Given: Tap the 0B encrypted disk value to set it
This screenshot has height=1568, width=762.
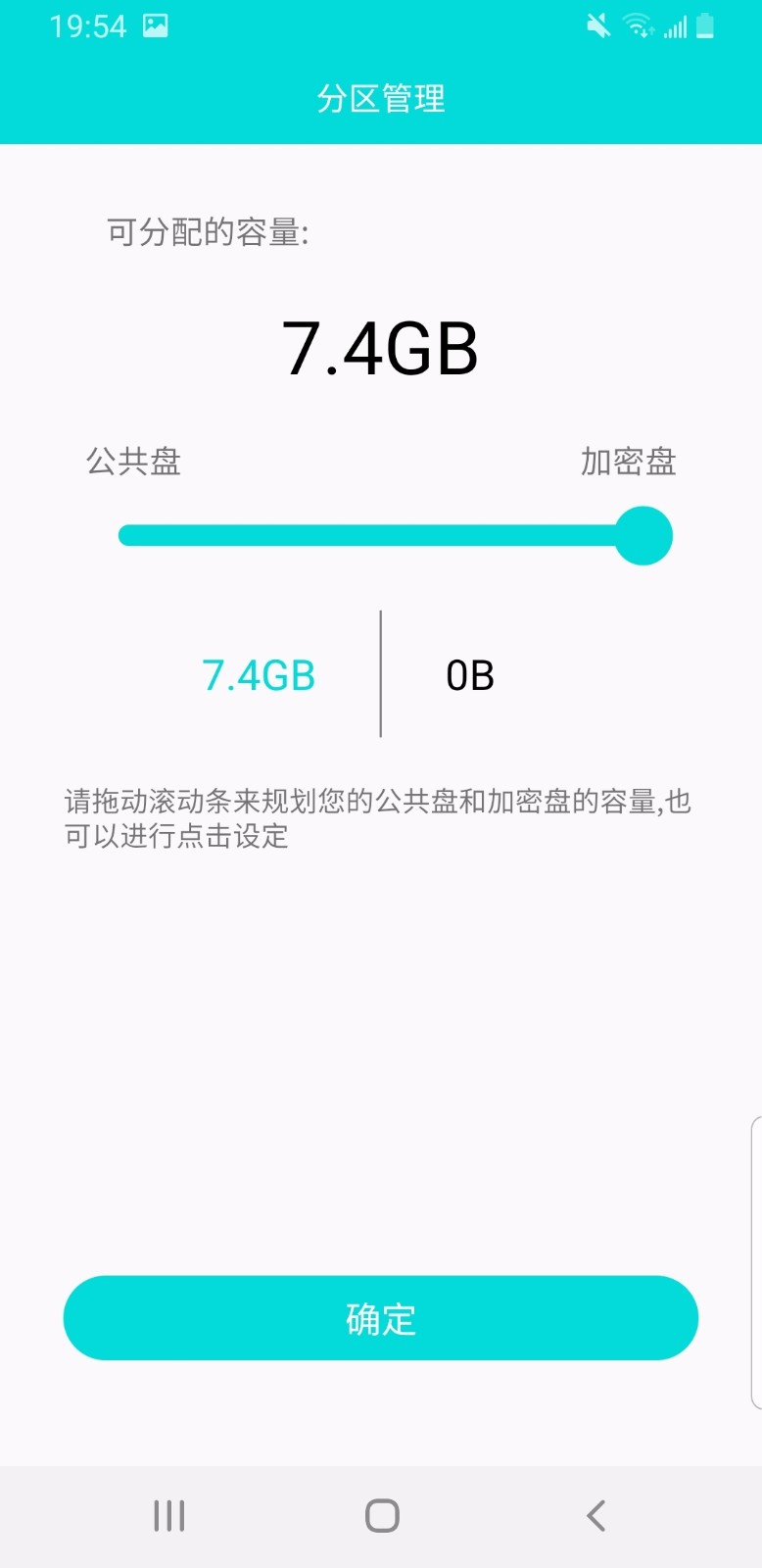Looking at the screenshot, I should coord(470,674).
